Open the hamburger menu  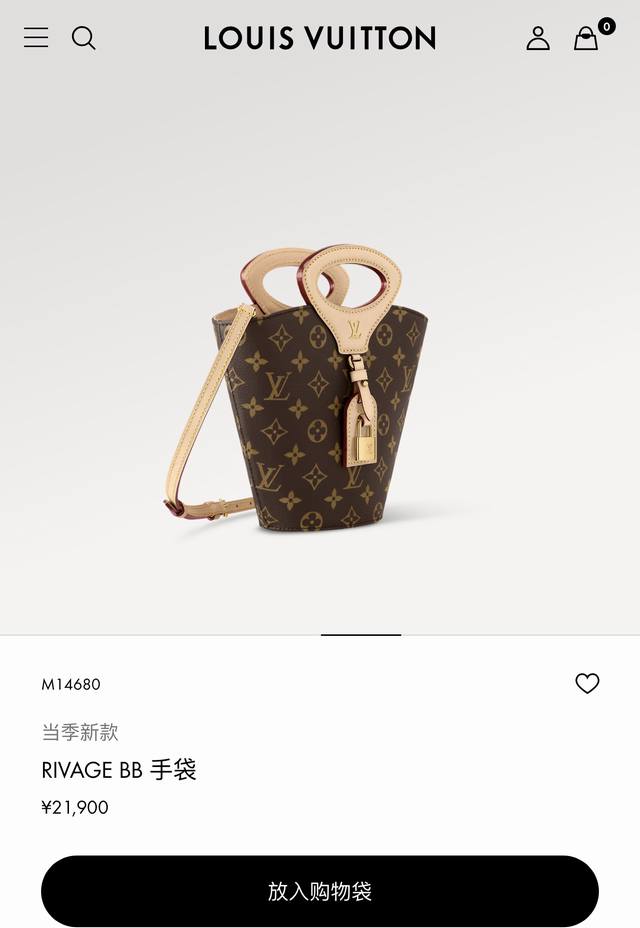36,38
